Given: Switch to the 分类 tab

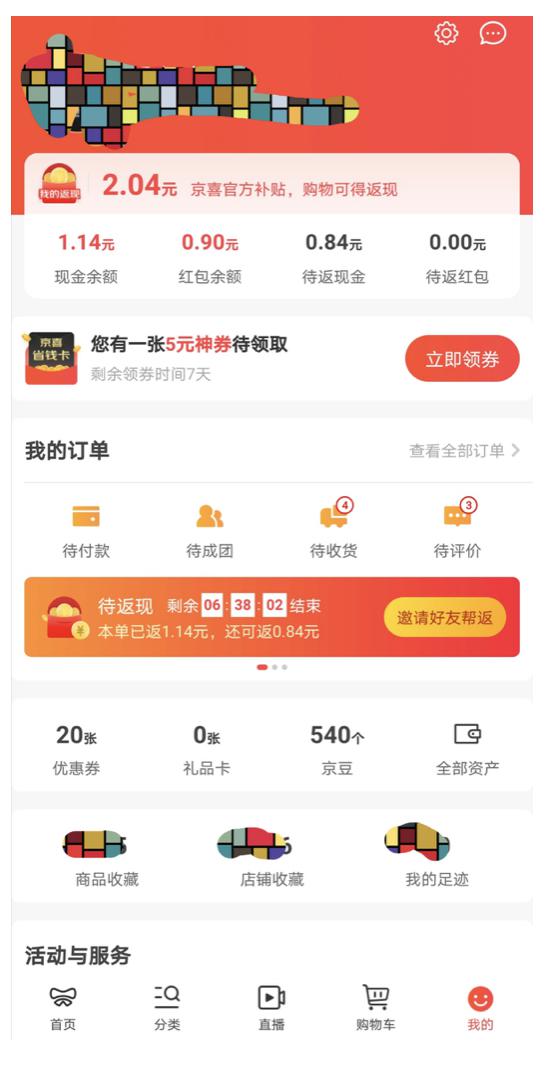Looking at the screenshot, I should coord(167,1008).
